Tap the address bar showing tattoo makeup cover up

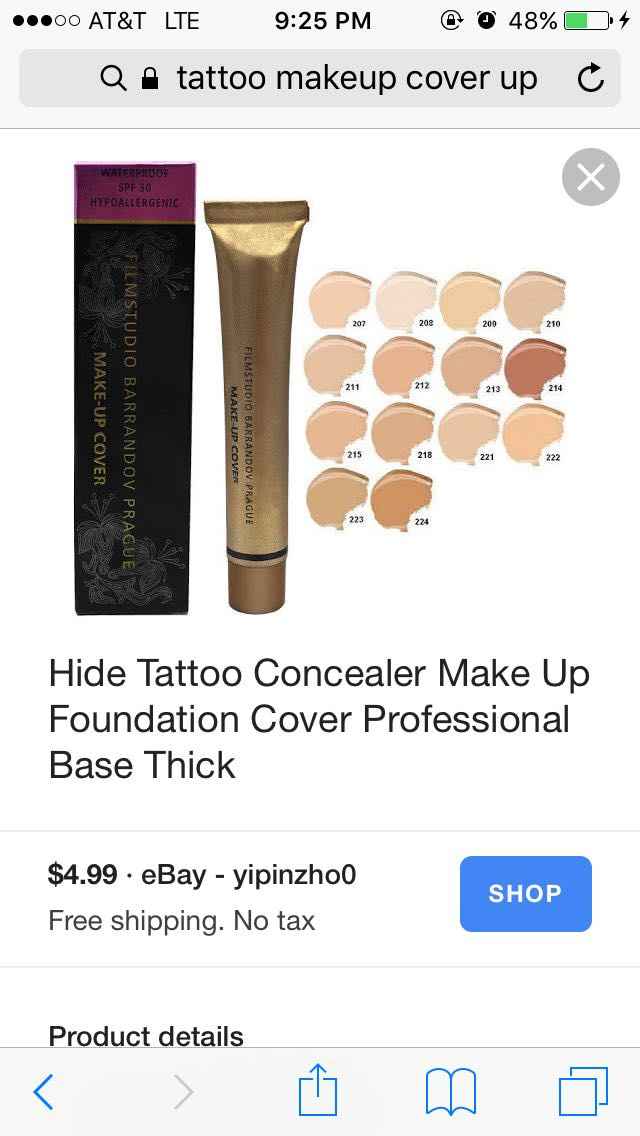tap(340, 78)
